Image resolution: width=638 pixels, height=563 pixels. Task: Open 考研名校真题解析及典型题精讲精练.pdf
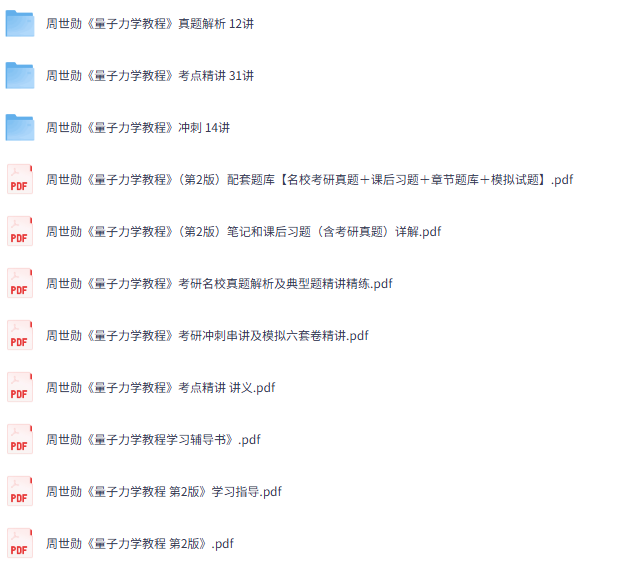[x=219, y=283]
